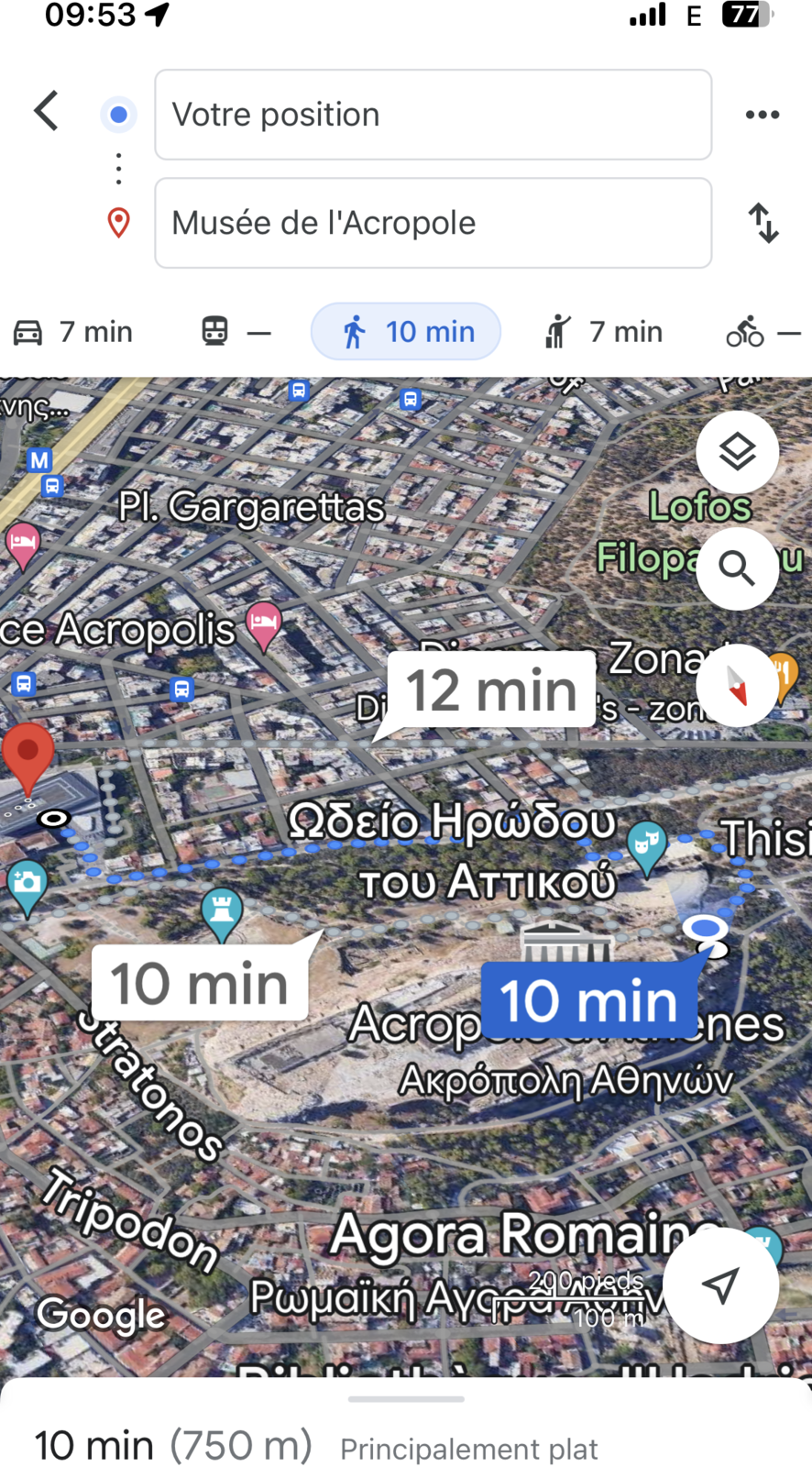Switch to public transit mode
The width and height of the screenshot is (812, 1467).
pyautogui.click(x=236, y=332)
